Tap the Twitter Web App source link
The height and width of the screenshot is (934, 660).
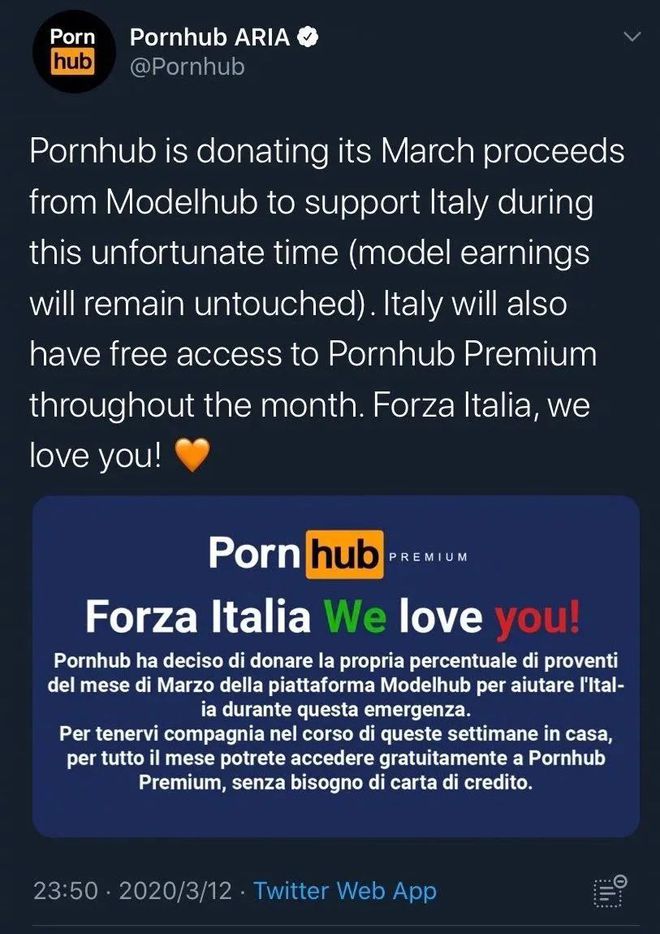tap(344, 890)
